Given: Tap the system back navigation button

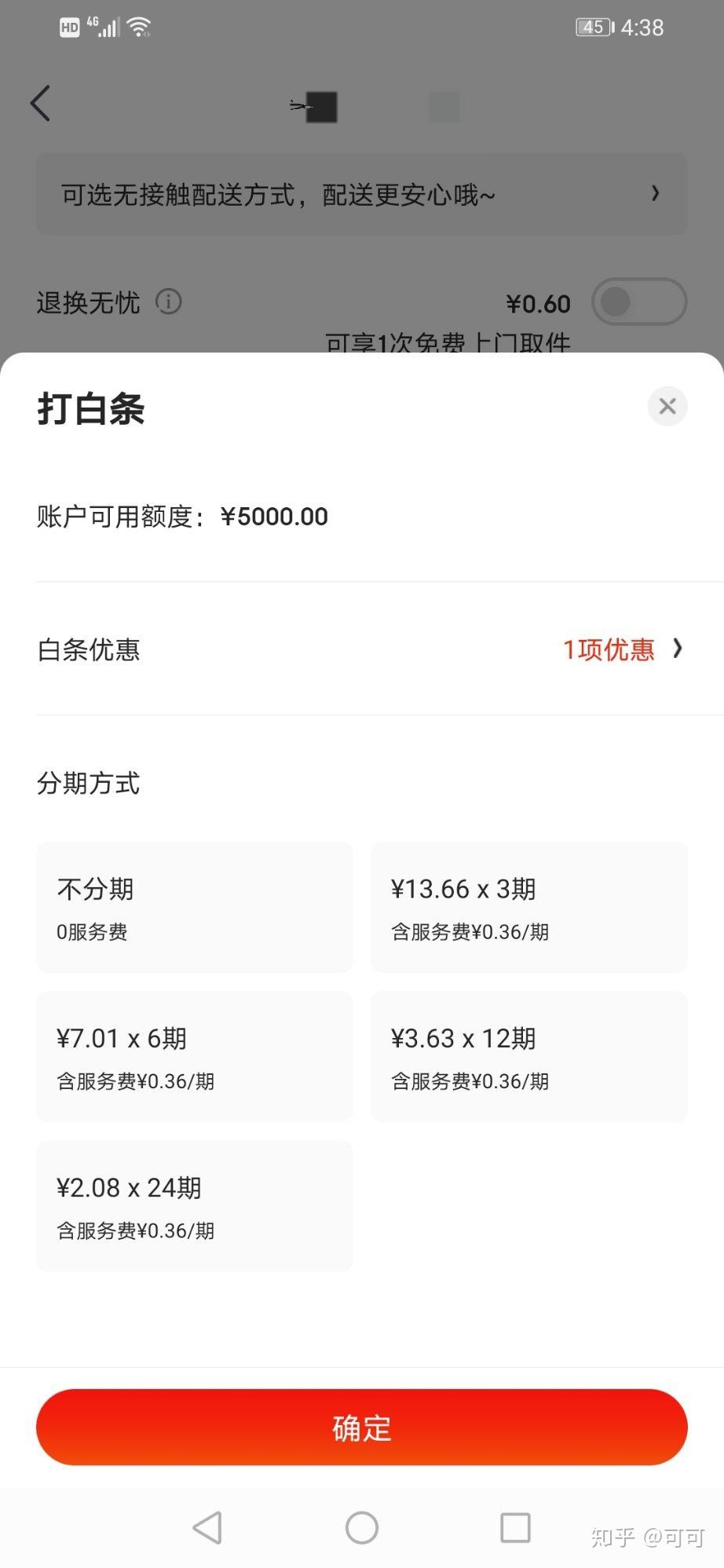Looking at the screenshot, I should pos(207,1527).
